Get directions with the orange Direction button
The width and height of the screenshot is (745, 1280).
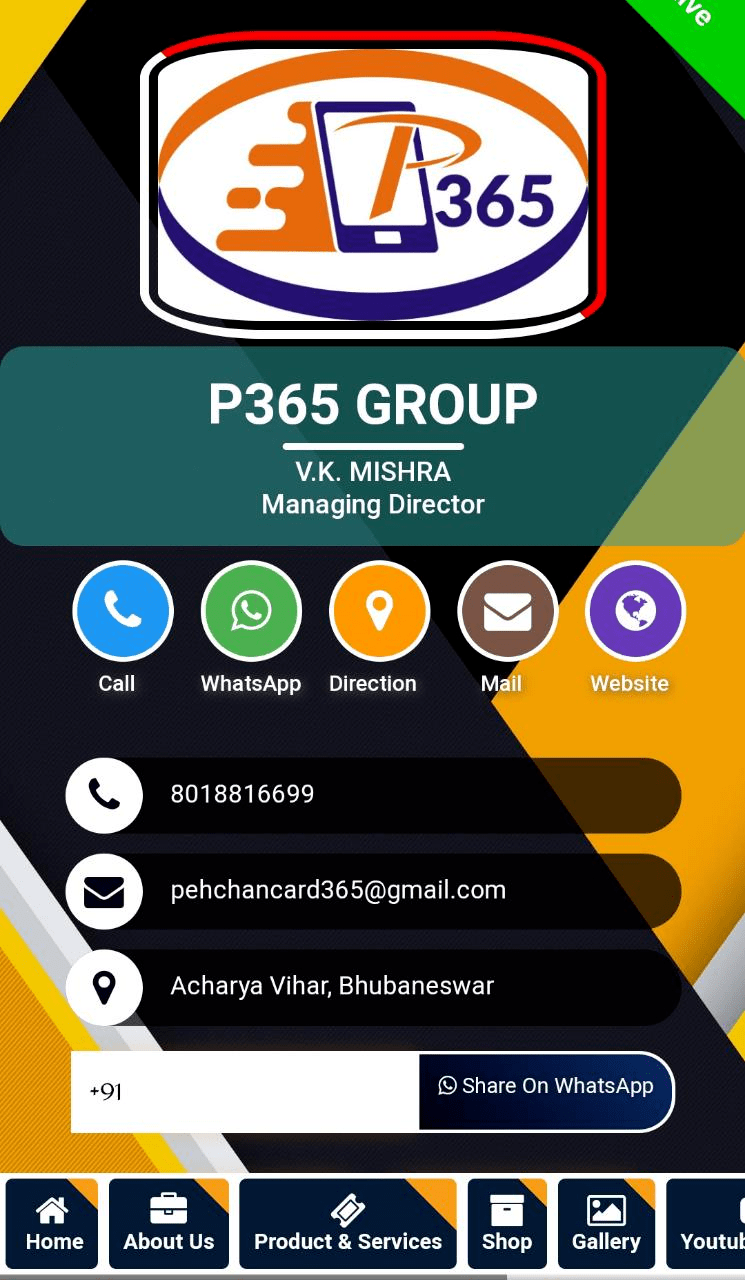[x=379, y=611]
